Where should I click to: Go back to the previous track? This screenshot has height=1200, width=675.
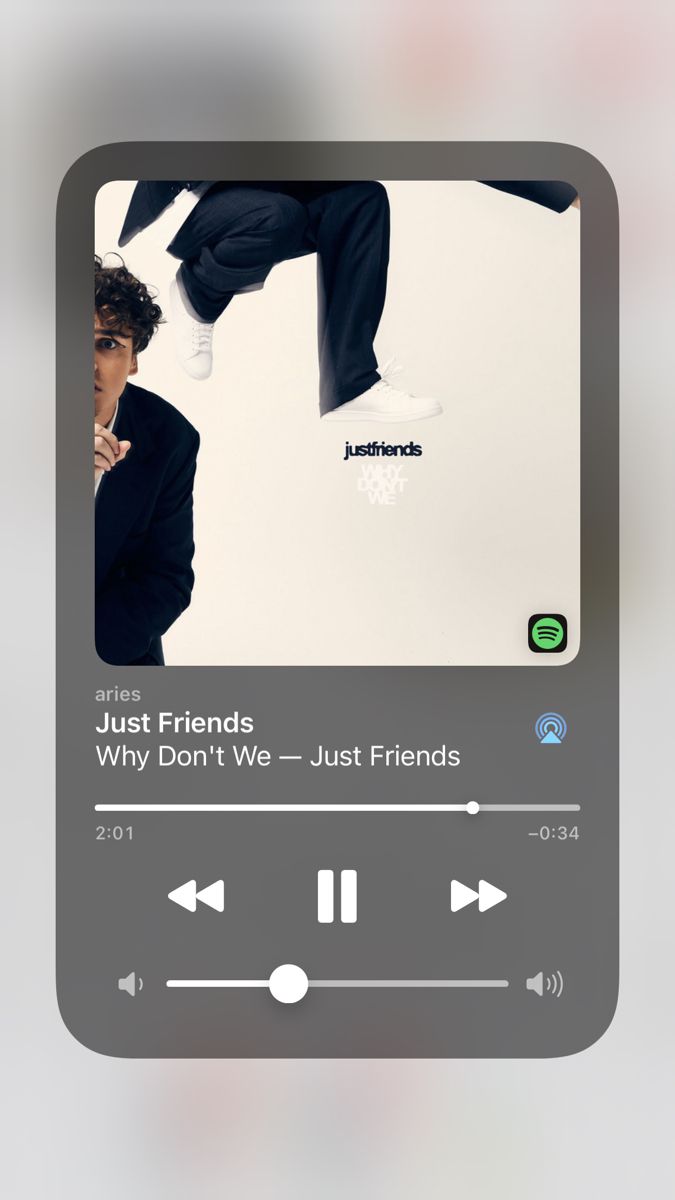point(196,896)
